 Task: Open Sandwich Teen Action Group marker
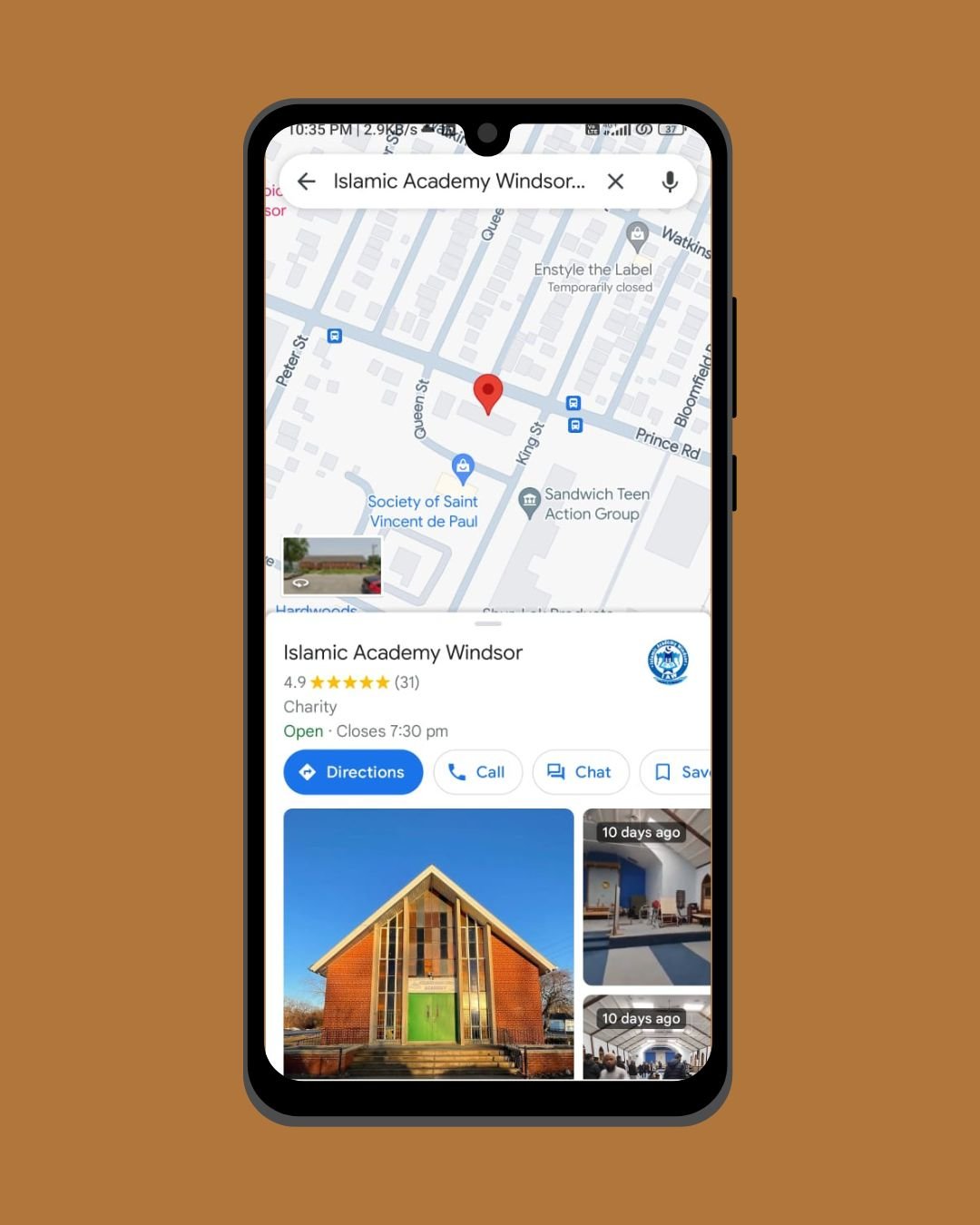529,501
